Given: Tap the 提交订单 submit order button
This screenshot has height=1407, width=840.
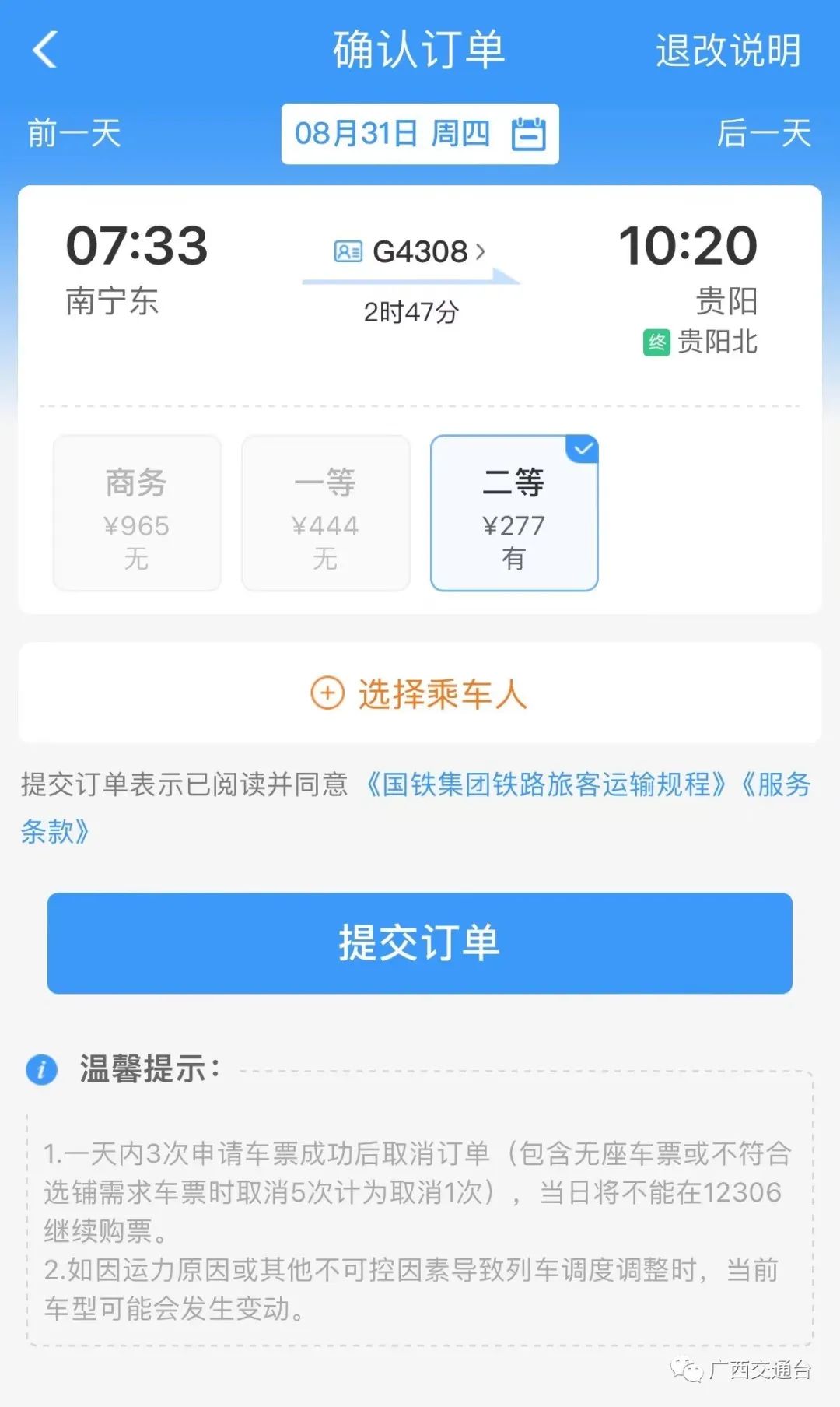Looking at the screenshot, I should (x=420, y=942).
